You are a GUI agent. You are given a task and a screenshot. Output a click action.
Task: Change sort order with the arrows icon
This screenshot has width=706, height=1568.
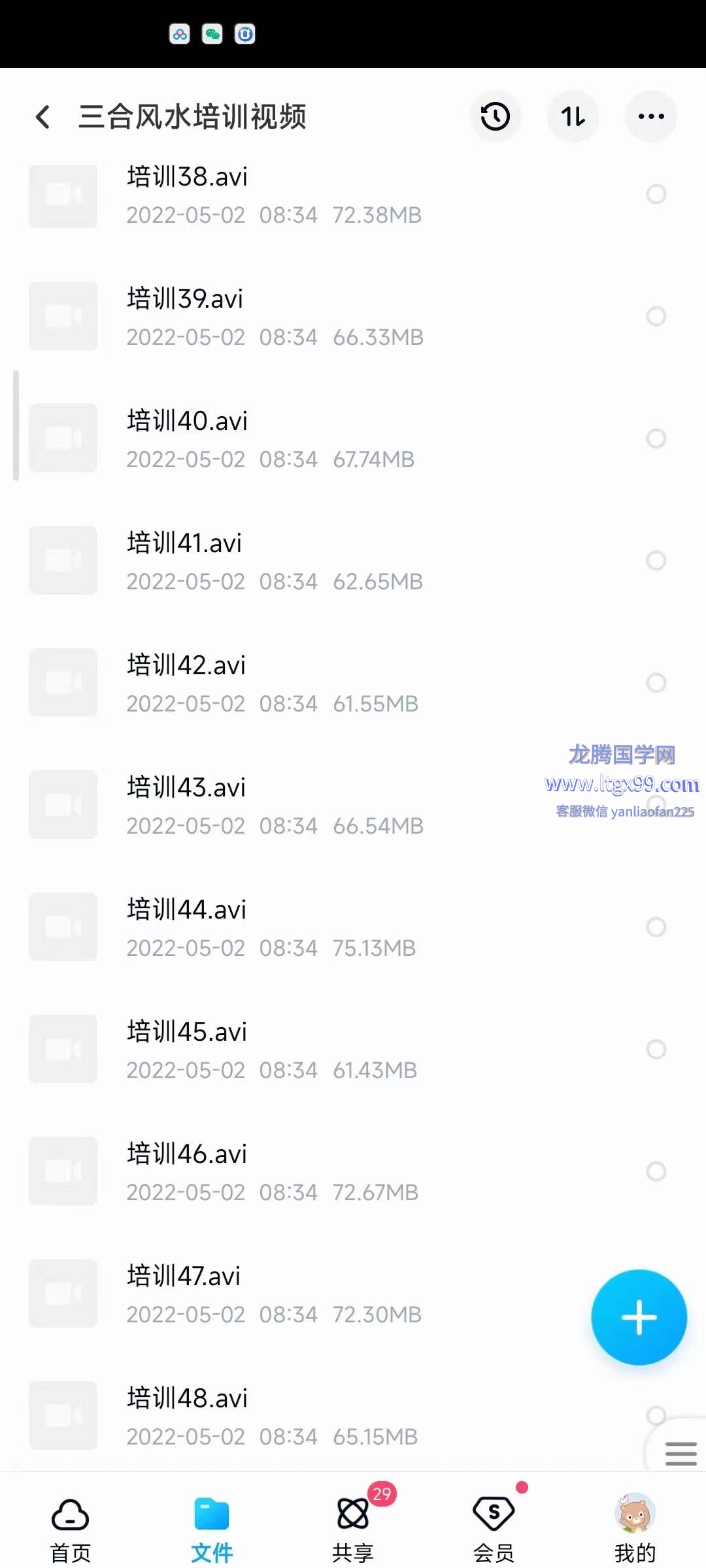(573, 117)
